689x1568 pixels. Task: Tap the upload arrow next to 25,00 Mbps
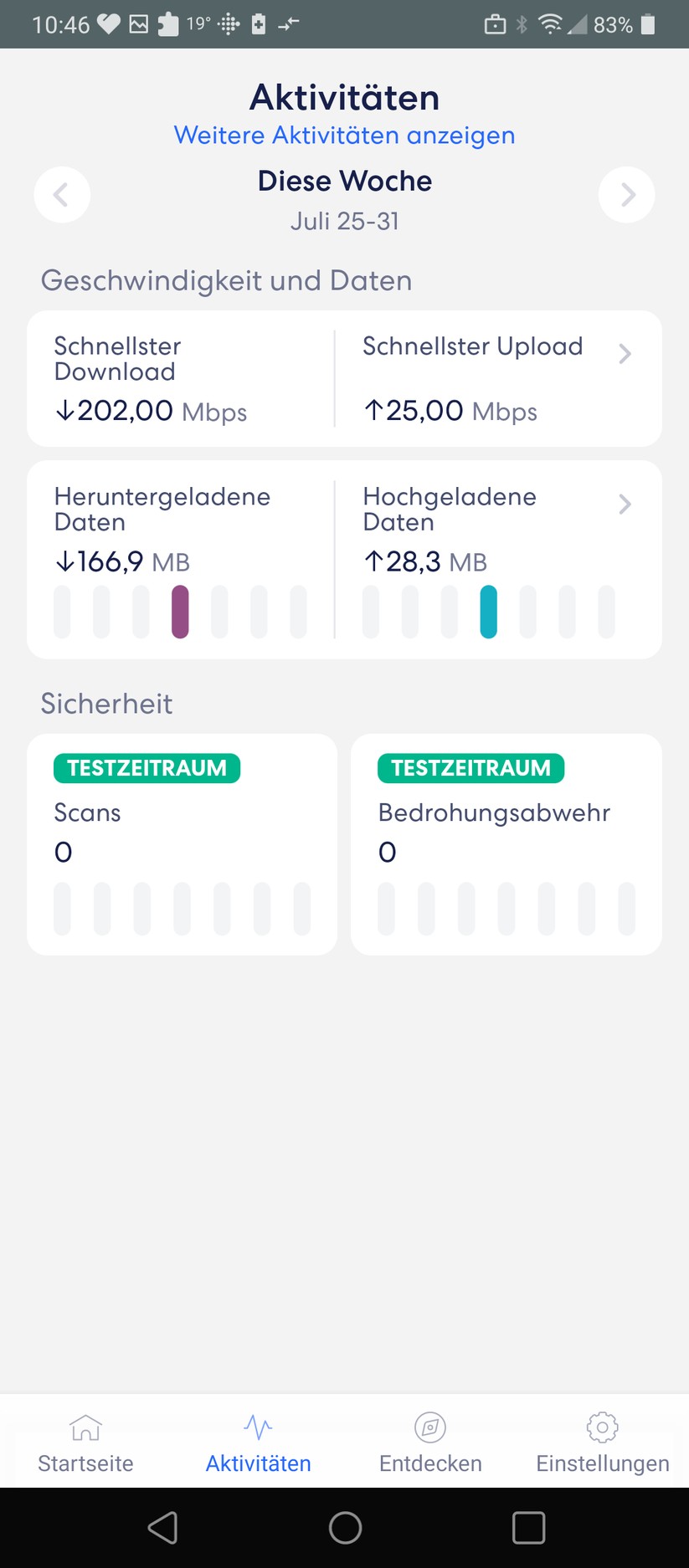[x=373, y=410]
